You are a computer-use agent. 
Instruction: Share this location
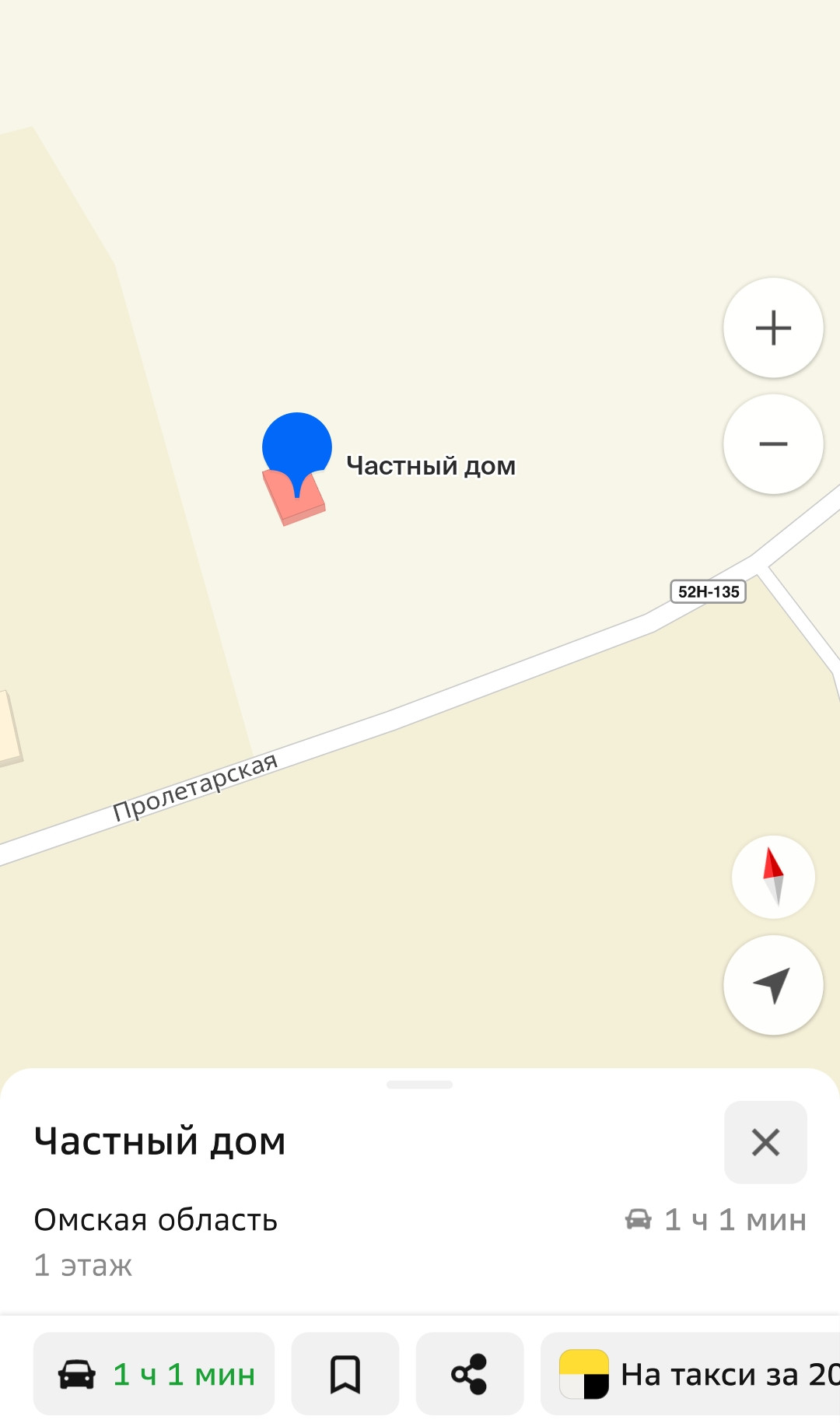(x=470, y=1374)
